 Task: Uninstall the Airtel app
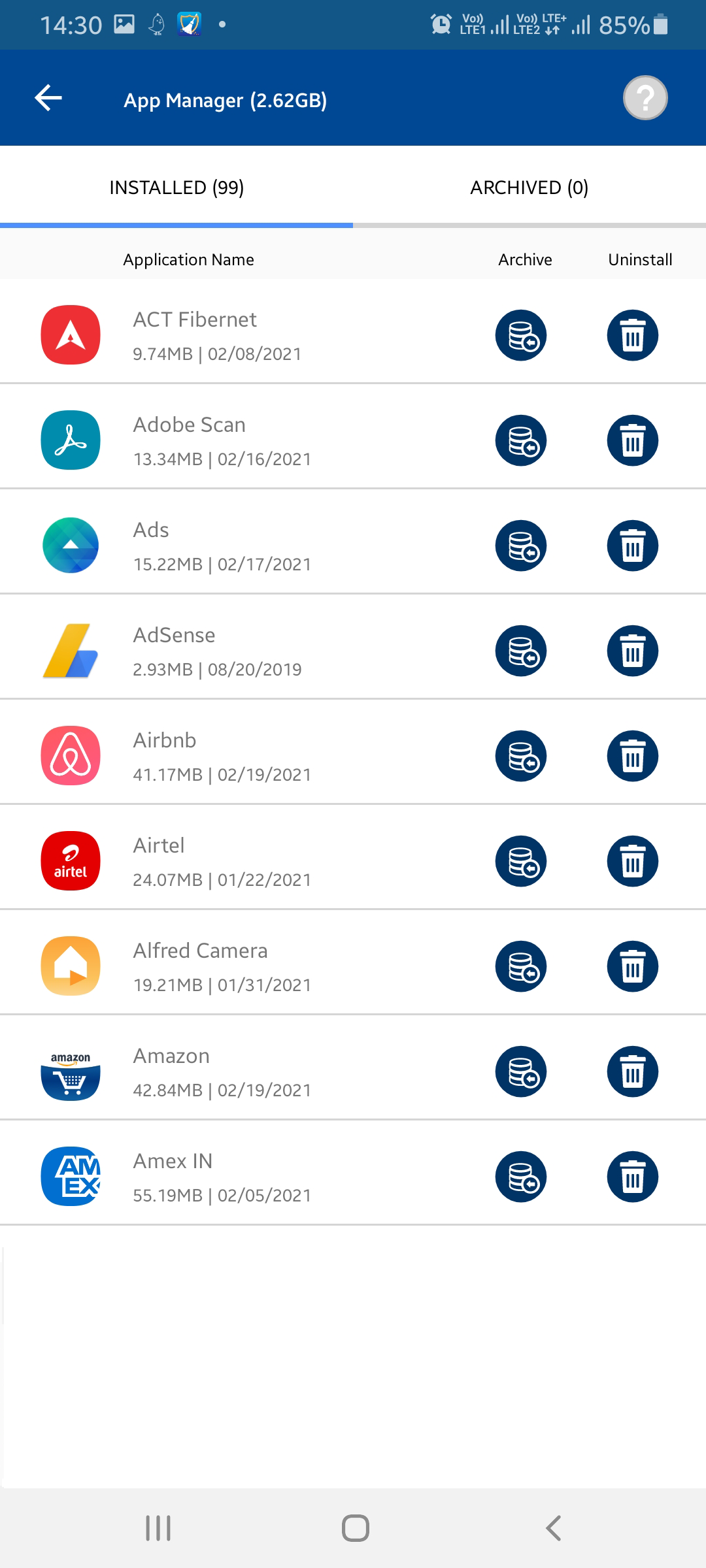(x=633, y=861)
